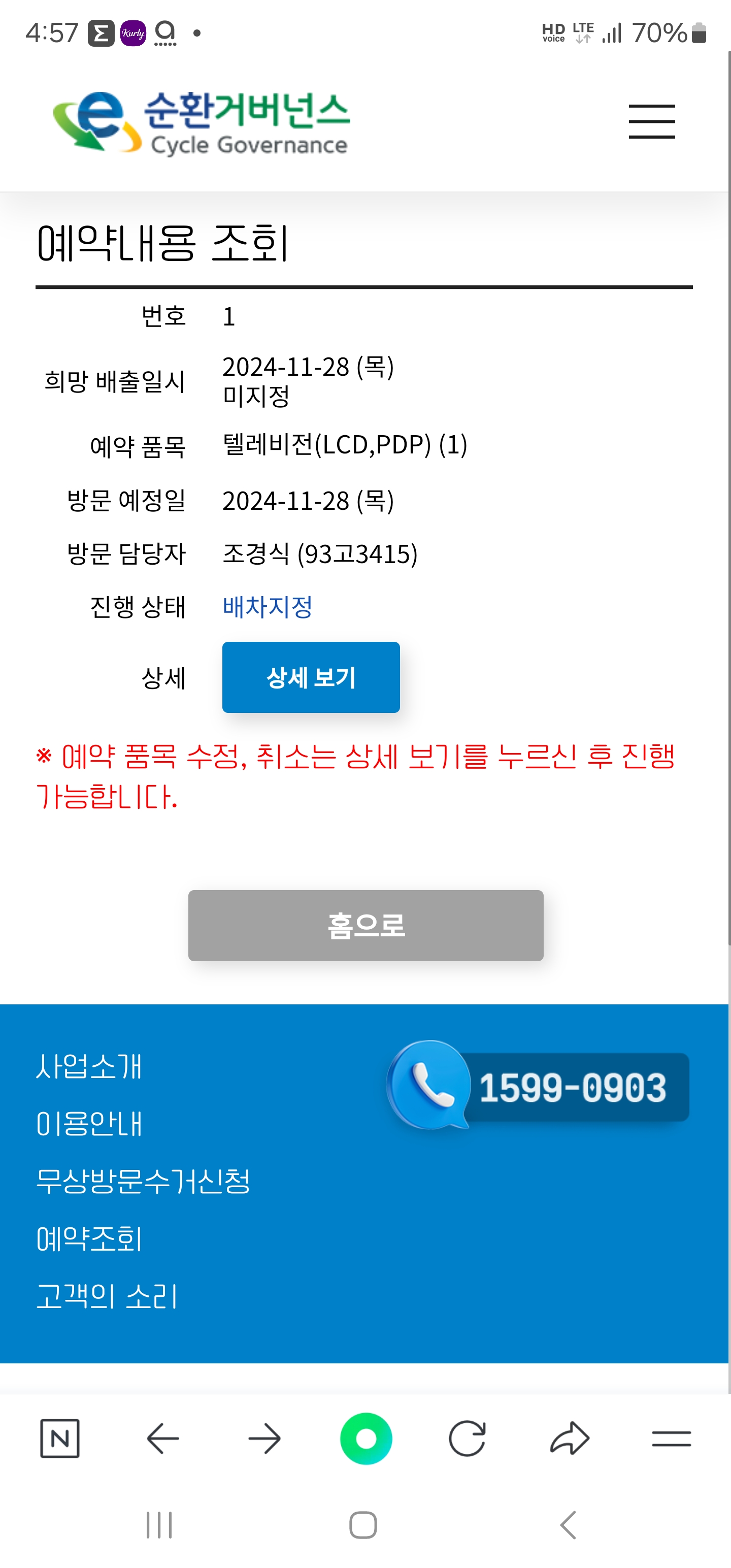Go back with the browser back arrow
Image resolution: width=731 pixels, height=1568 pixels.
[x=163, y=1439]
